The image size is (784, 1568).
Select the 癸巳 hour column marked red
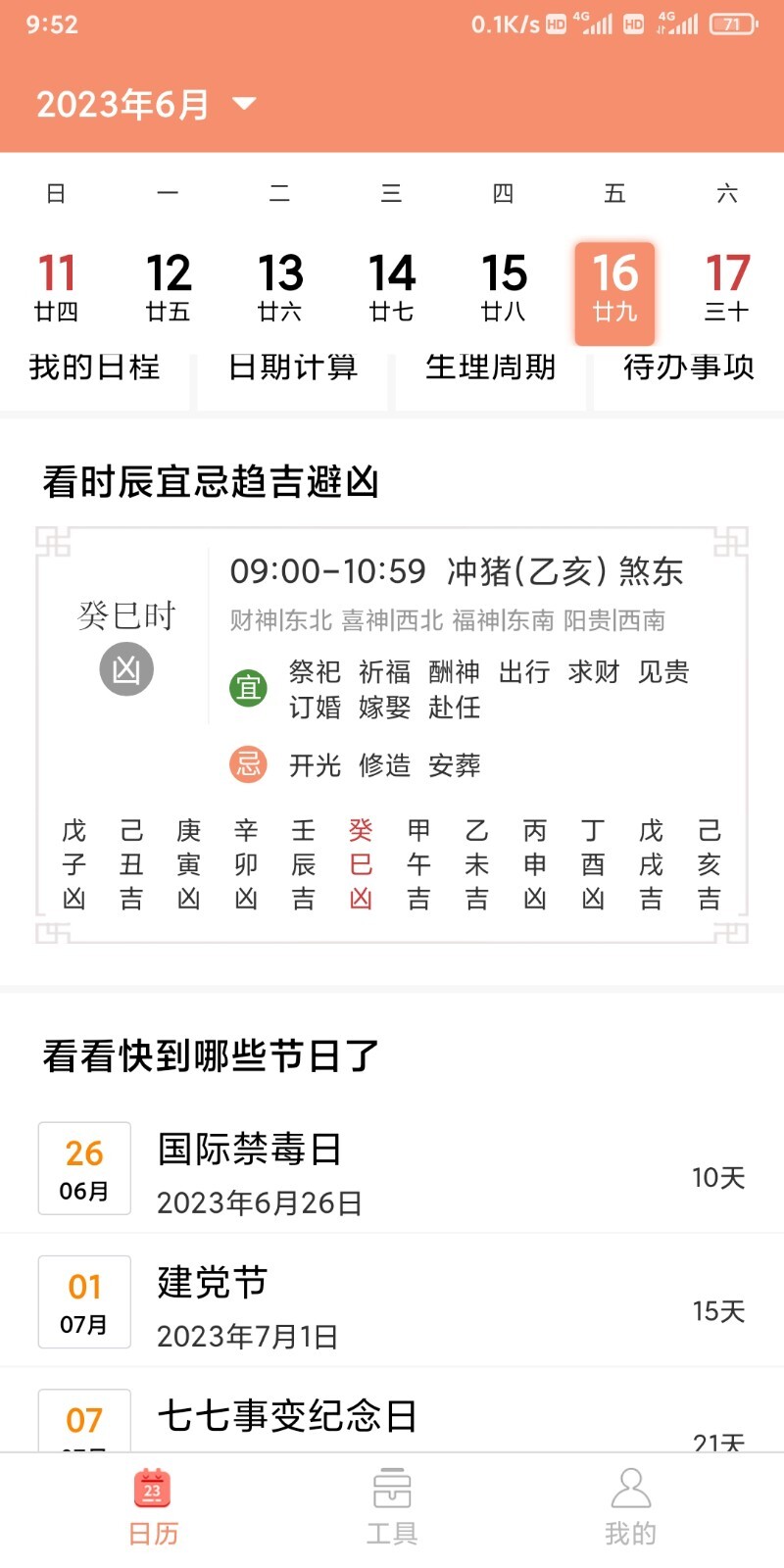(362, 862)
